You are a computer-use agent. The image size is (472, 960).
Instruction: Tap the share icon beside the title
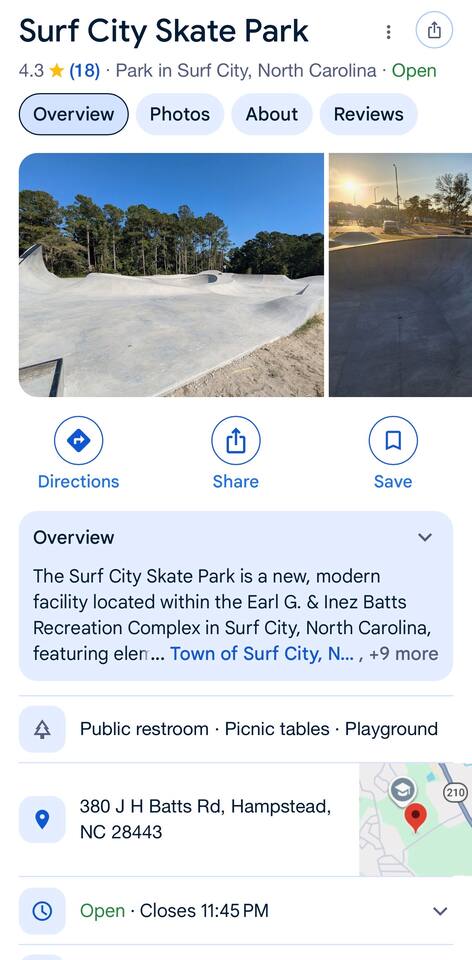[434, 30]
